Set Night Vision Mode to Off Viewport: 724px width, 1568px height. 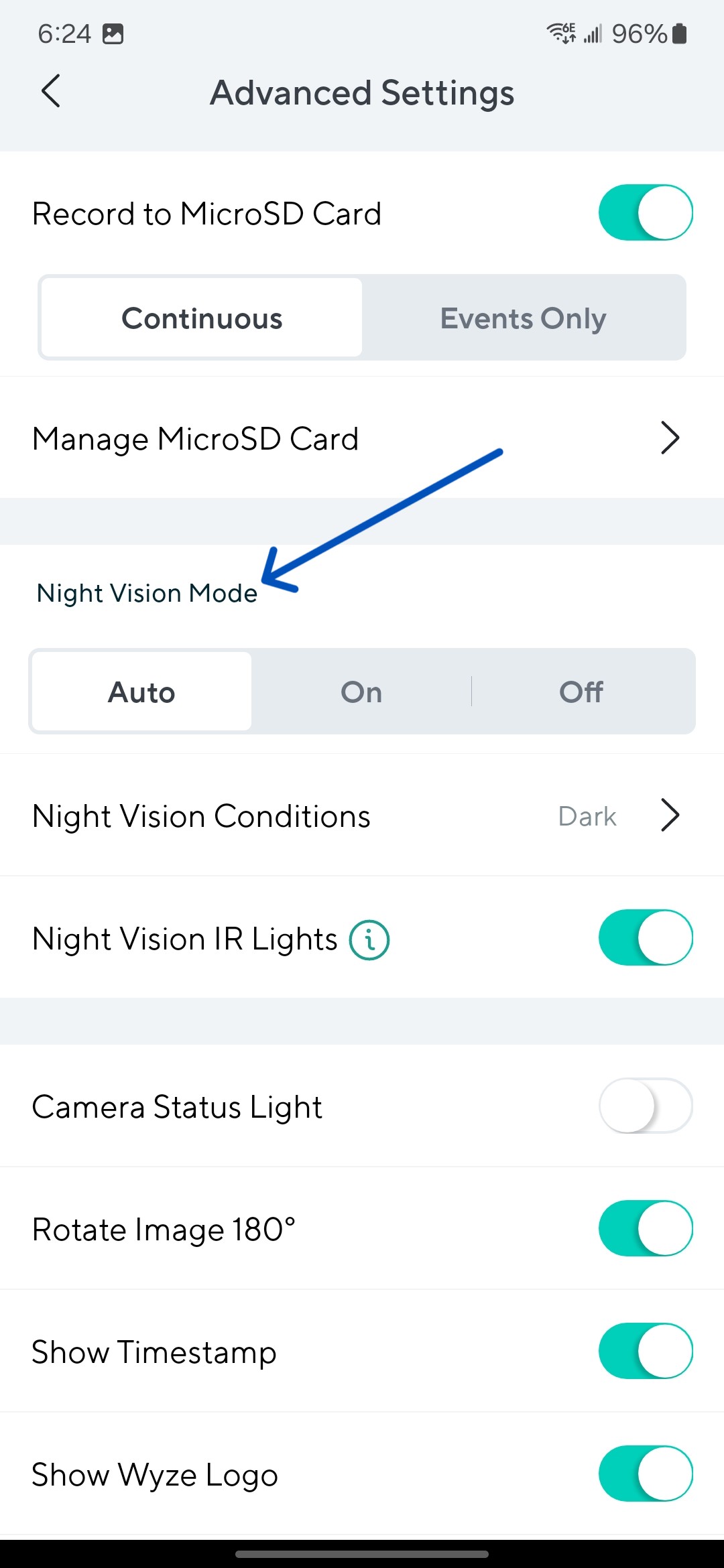click(581, 692)
